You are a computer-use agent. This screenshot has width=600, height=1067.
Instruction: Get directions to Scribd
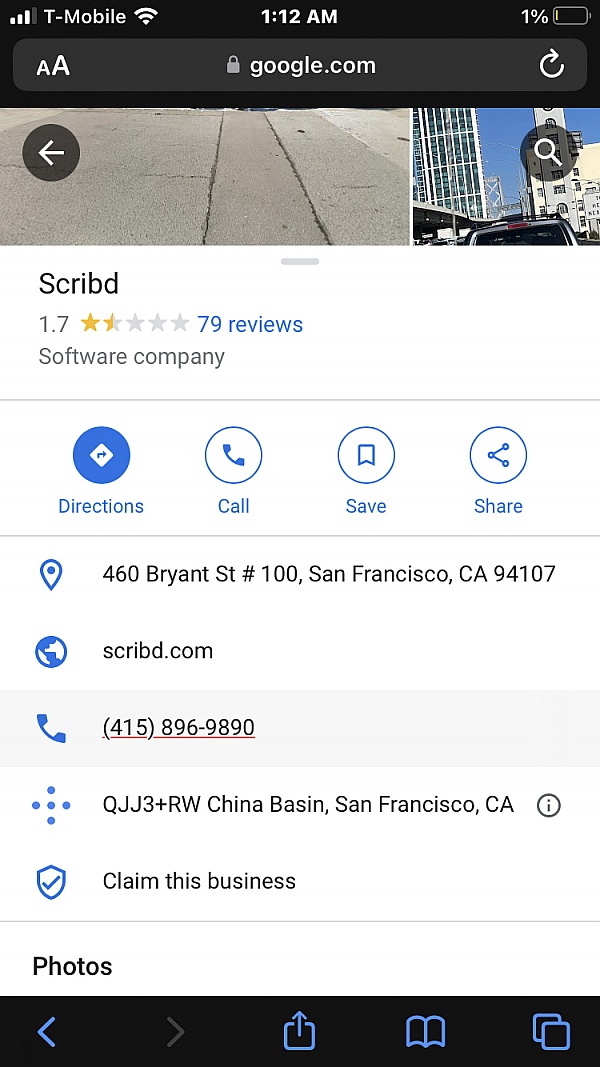click(x=101, y=456)
